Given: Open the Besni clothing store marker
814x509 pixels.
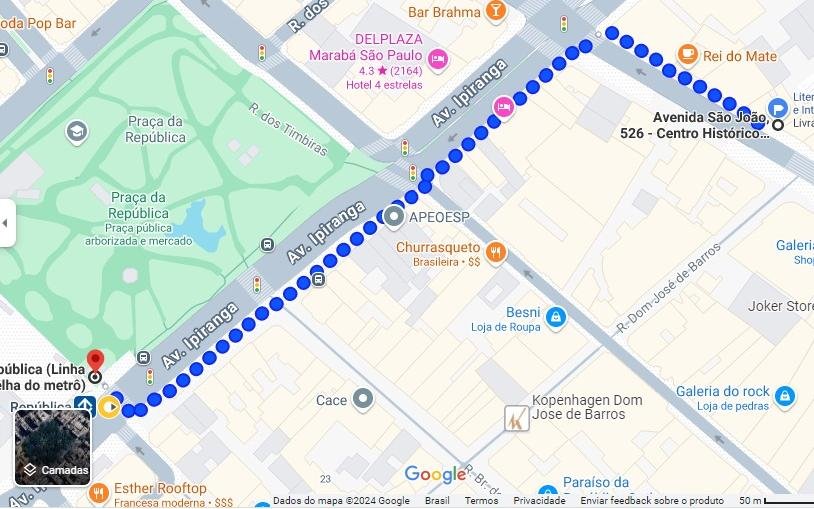Looking at the screenshot, I should tap(555, 318).
